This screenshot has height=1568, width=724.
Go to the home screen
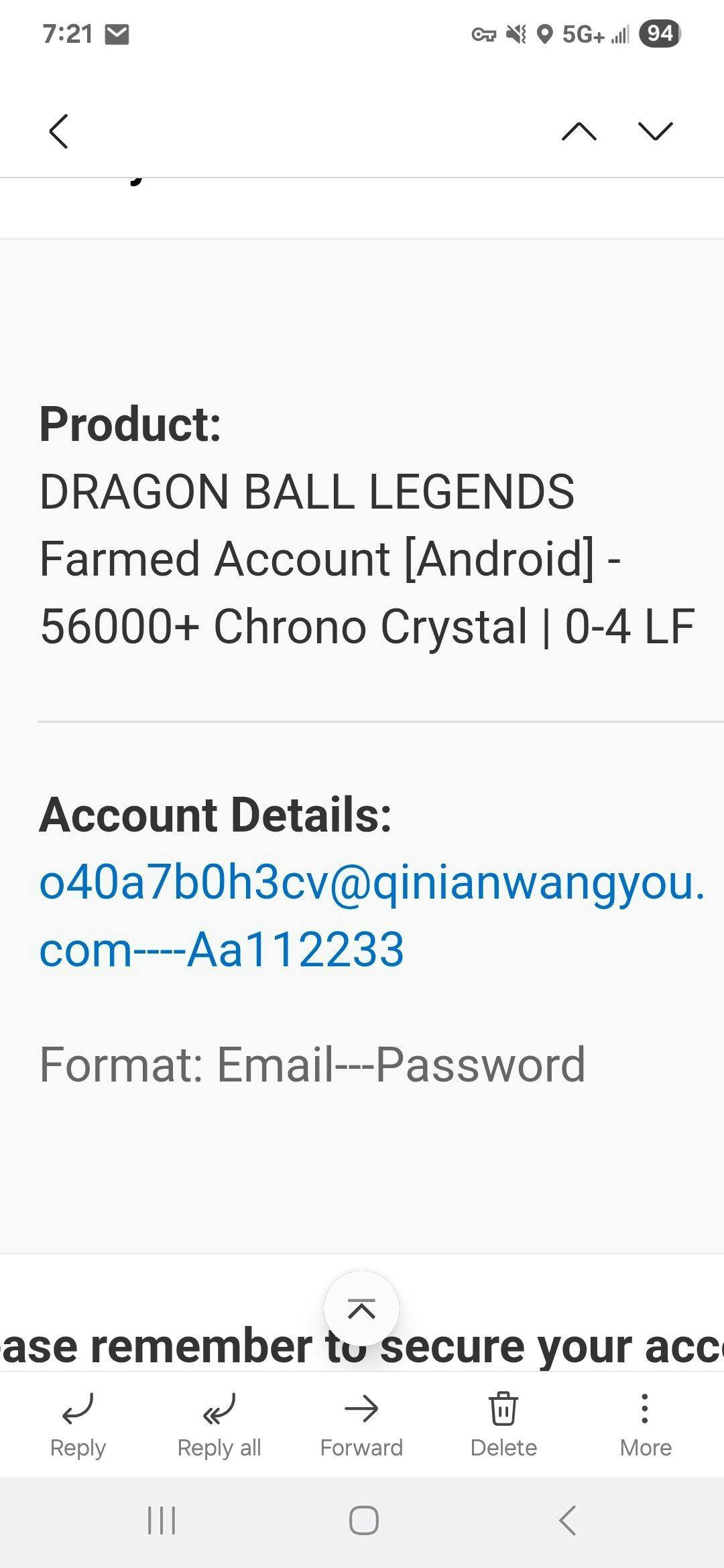[x=363, y=1520]
